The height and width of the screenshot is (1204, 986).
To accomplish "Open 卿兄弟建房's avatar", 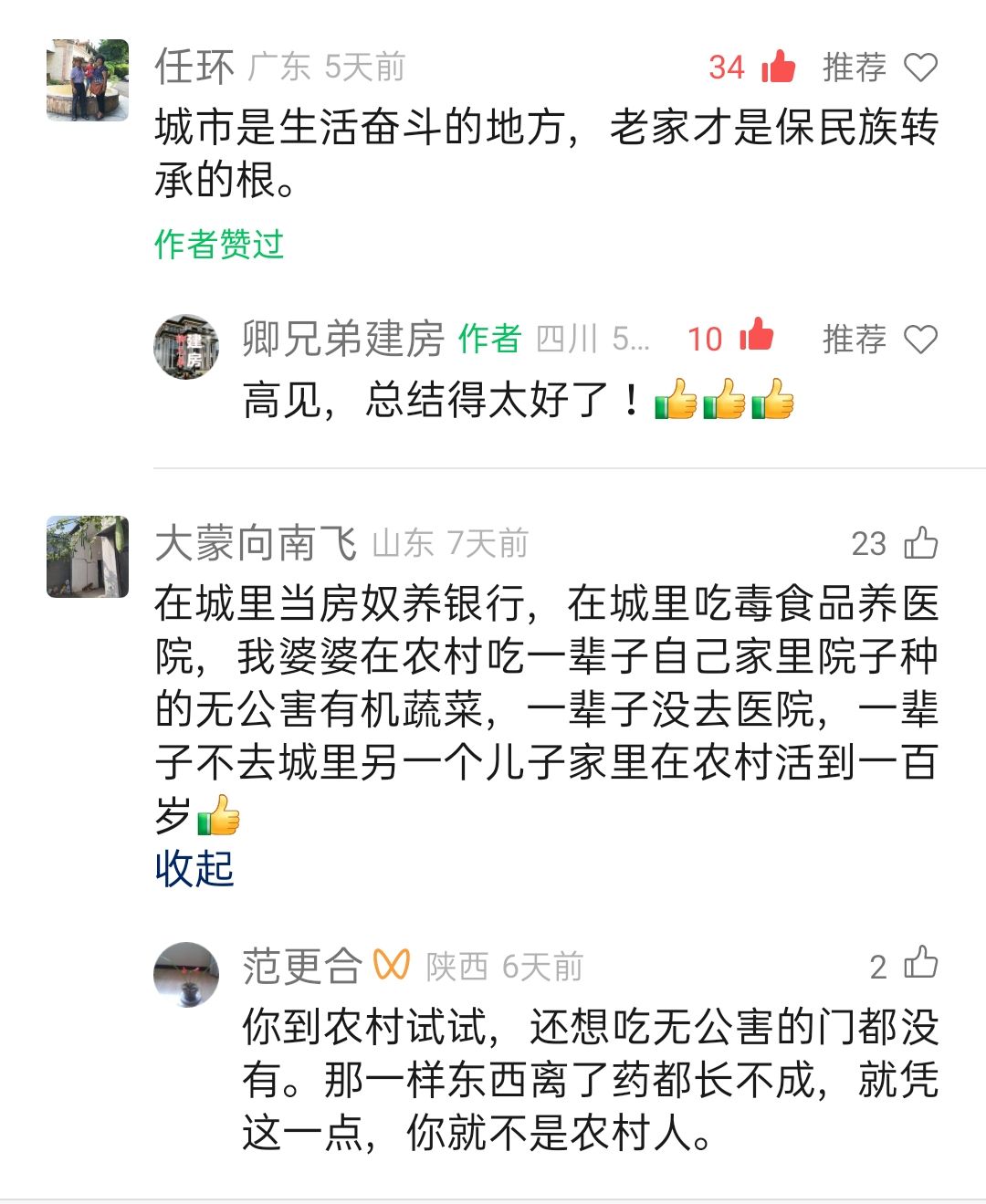I will [x=186, y=347].
